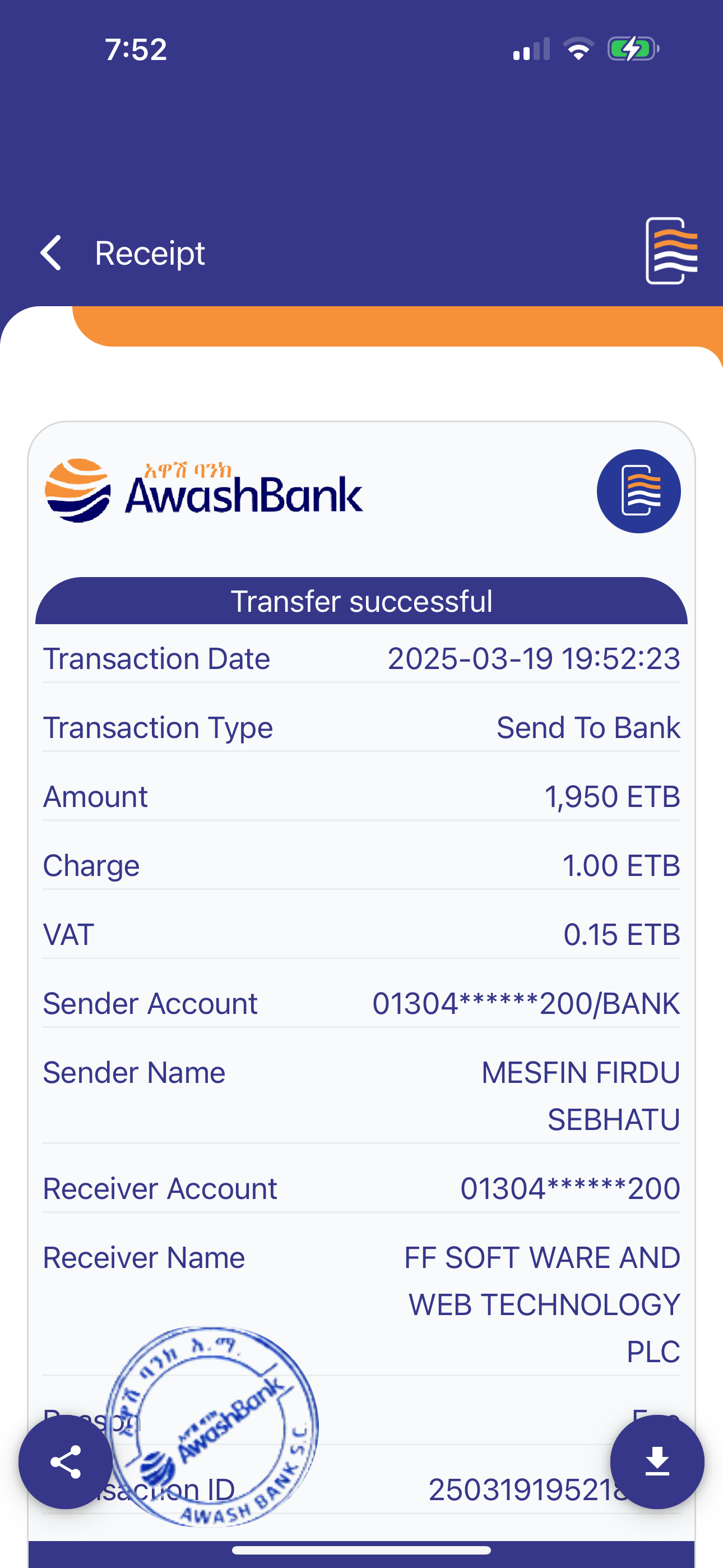Go back from the Receipt screen
Image resolution: width=723 pixels, height=1568 pixels.
51,252
